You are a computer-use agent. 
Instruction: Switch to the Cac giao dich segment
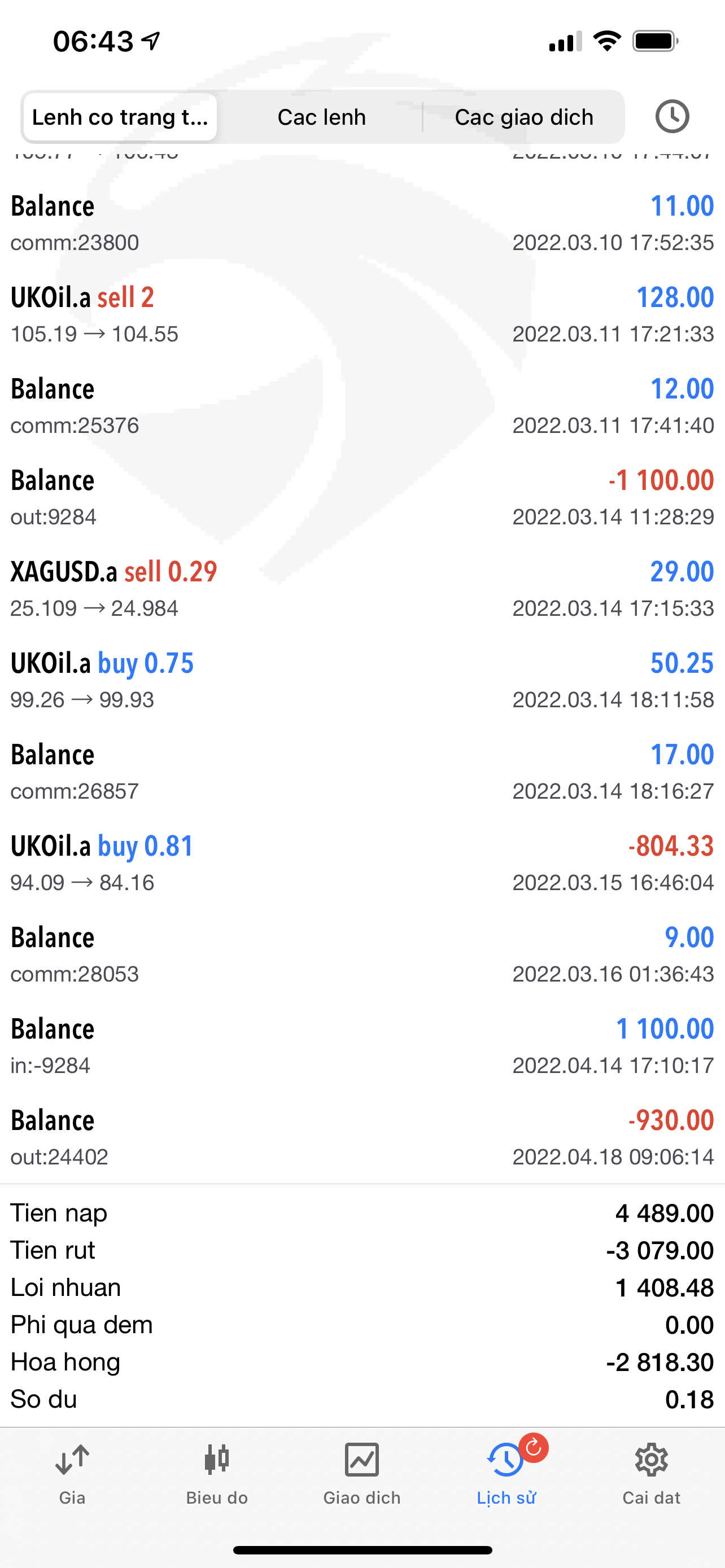pos(523,117)
